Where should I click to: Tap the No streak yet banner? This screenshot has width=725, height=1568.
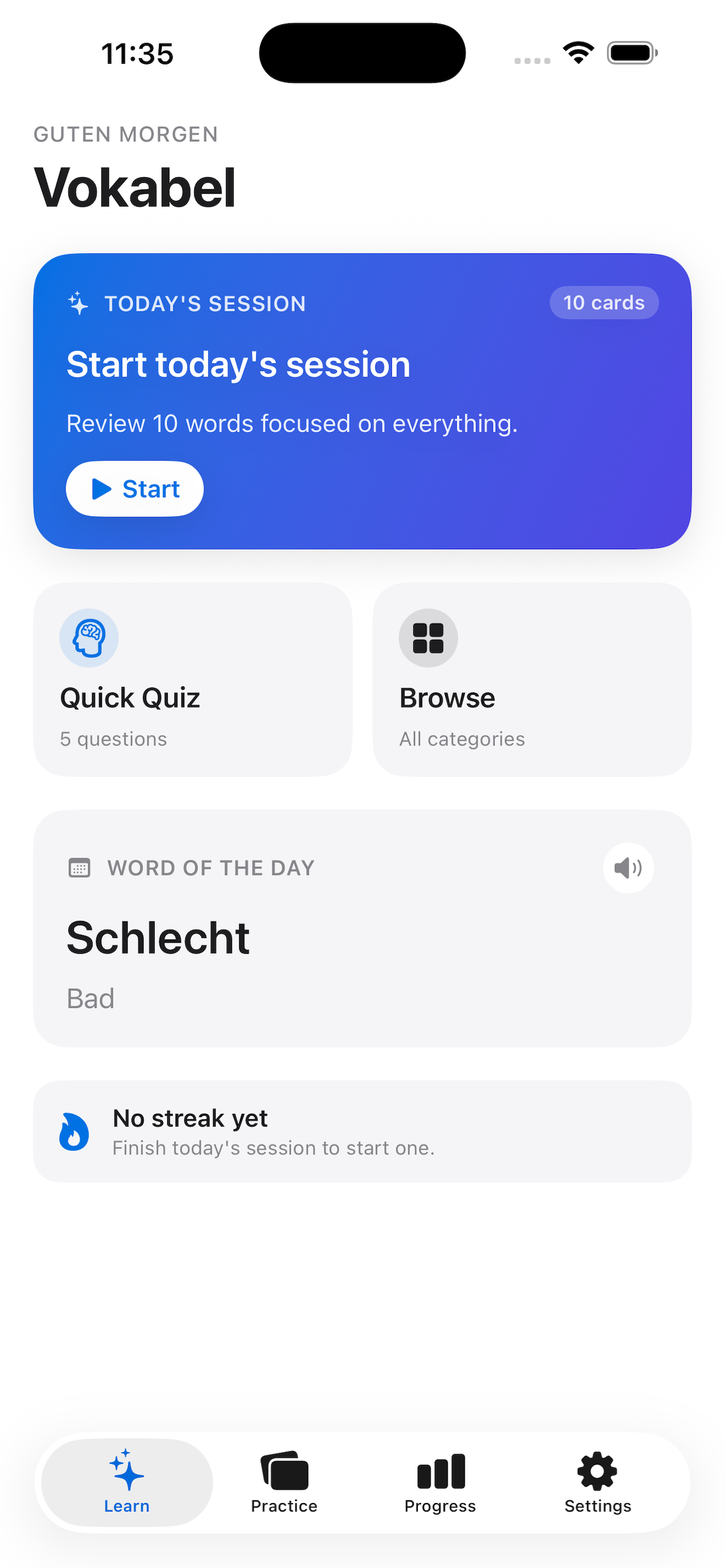coord(362,1131)
